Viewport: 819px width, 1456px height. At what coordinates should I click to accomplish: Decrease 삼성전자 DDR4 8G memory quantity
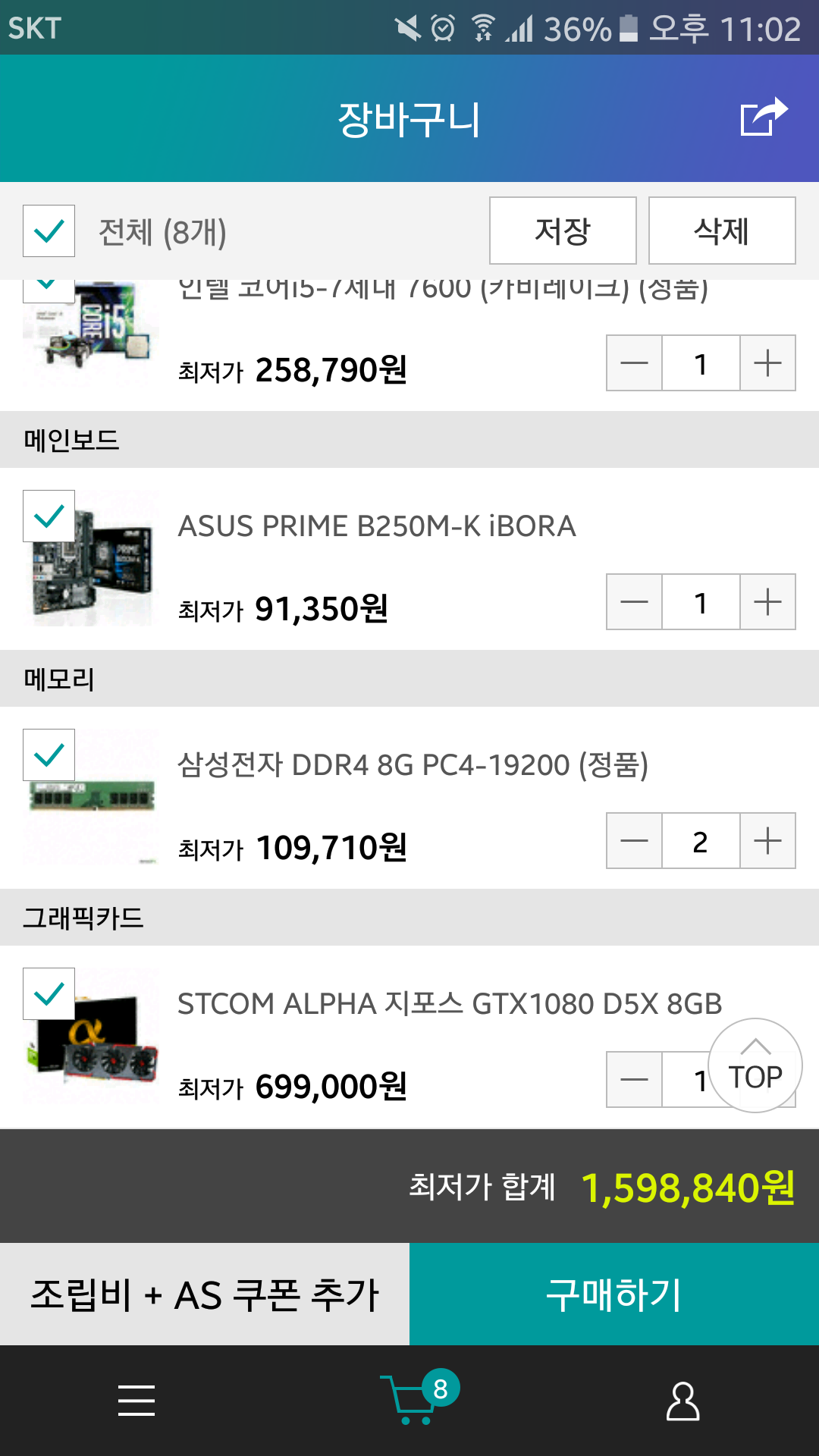tap(635, 841)
